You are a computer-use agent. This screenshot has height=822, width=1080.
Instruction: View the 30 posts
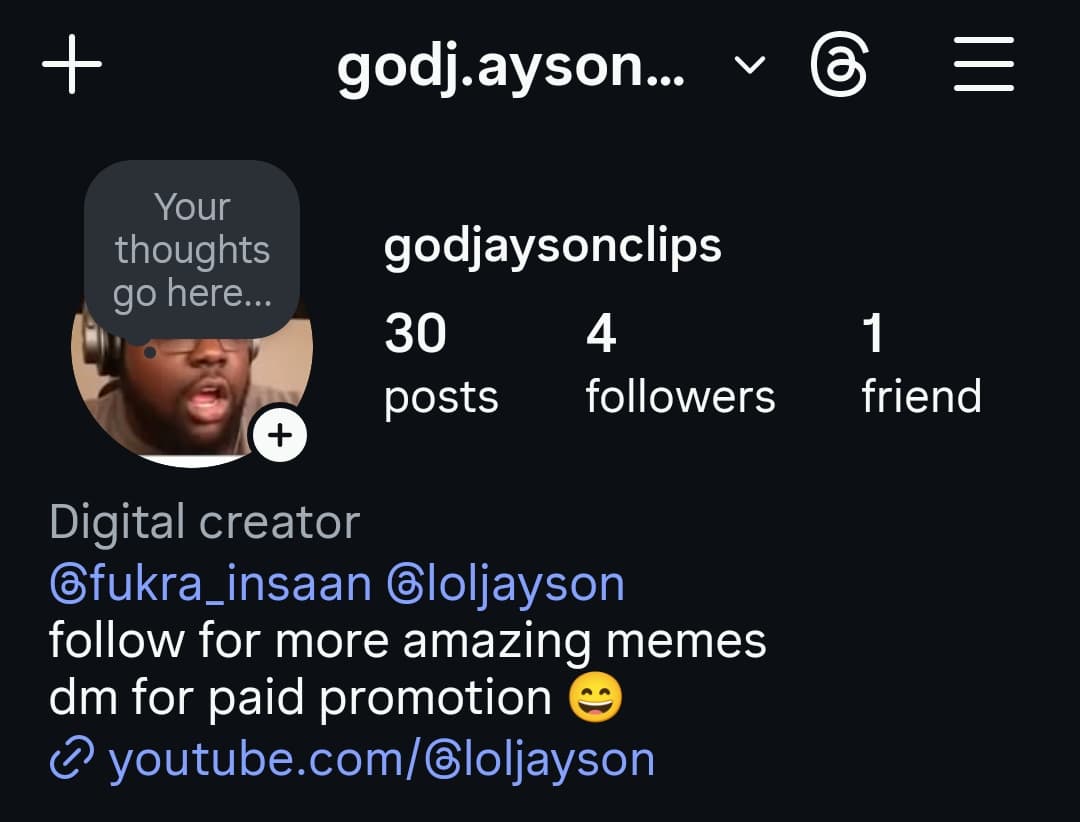click(x=440, y=364)
